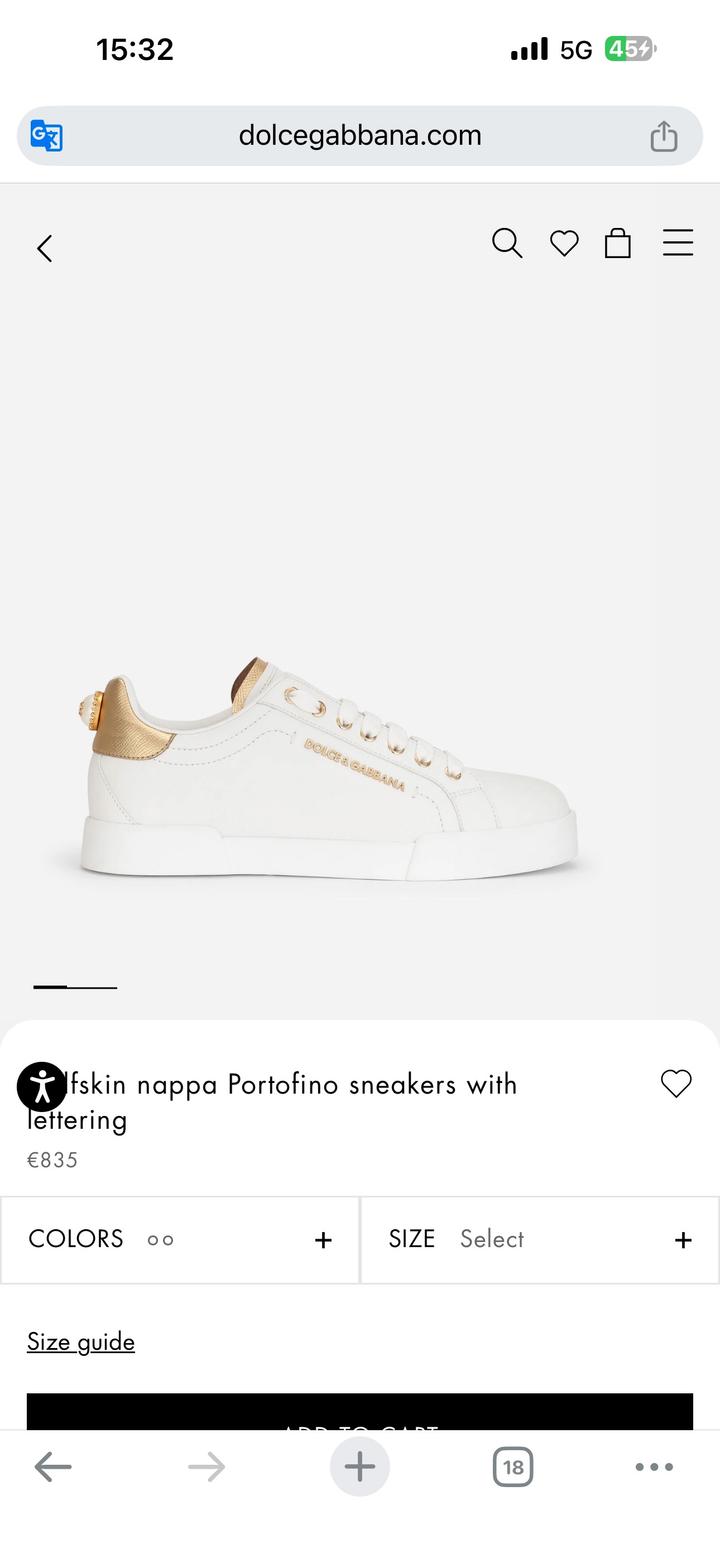Tap the Add to Cart button
Image resolution: width=720 pixels, height=1561 pixels.
point(360,1413)
